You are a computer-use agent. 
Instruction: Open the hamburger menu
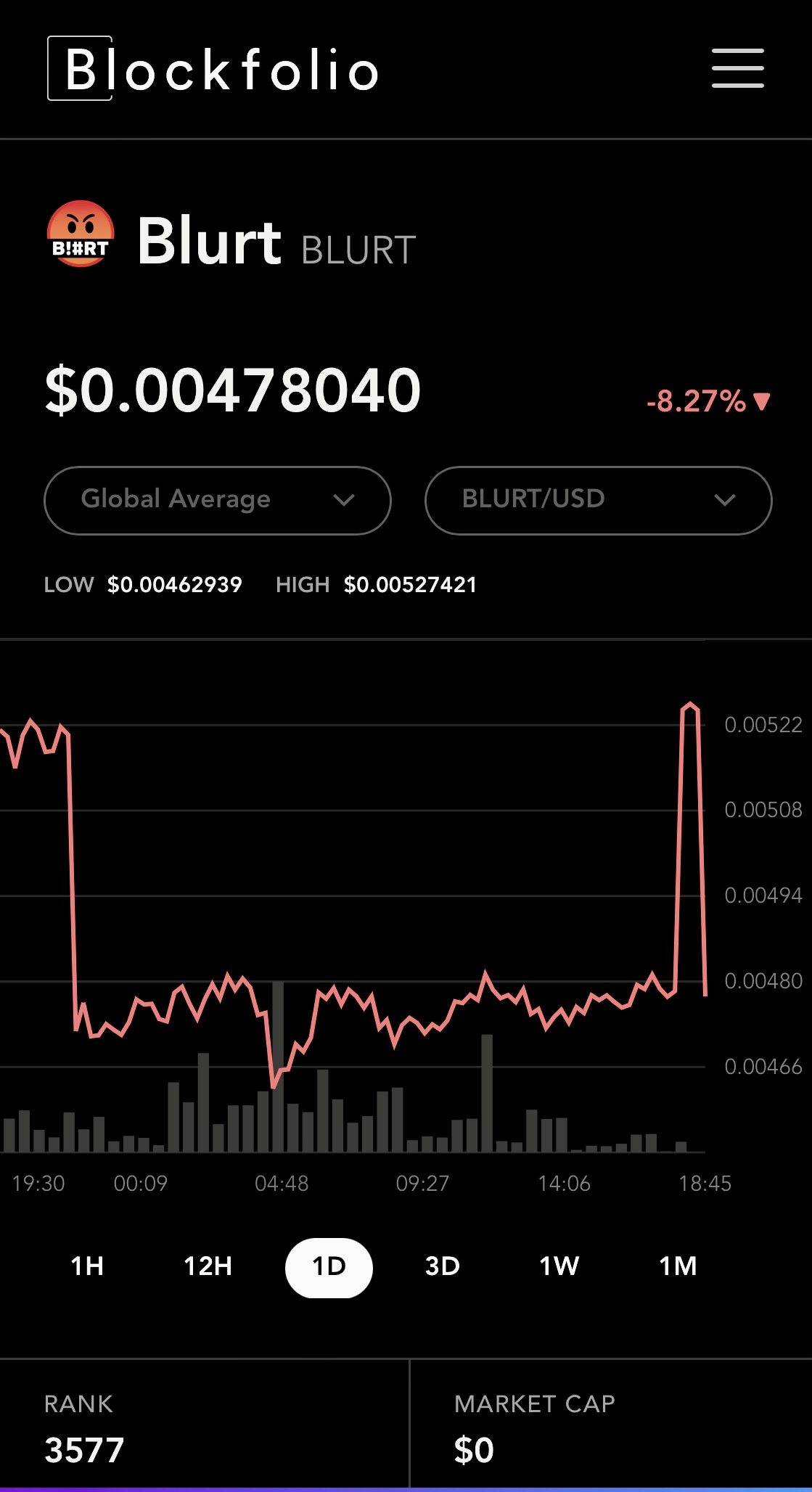click(x=737, y=69)
